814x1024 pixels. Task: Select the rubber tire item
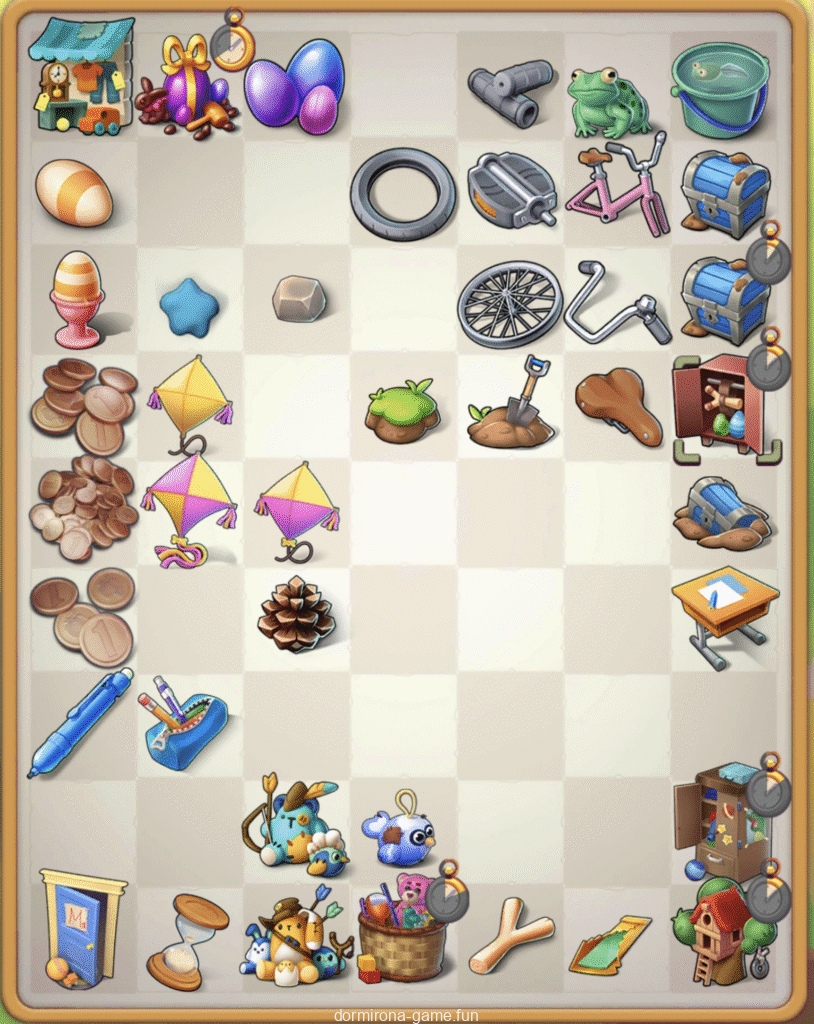pyautogui.click(x=403, y=193)
